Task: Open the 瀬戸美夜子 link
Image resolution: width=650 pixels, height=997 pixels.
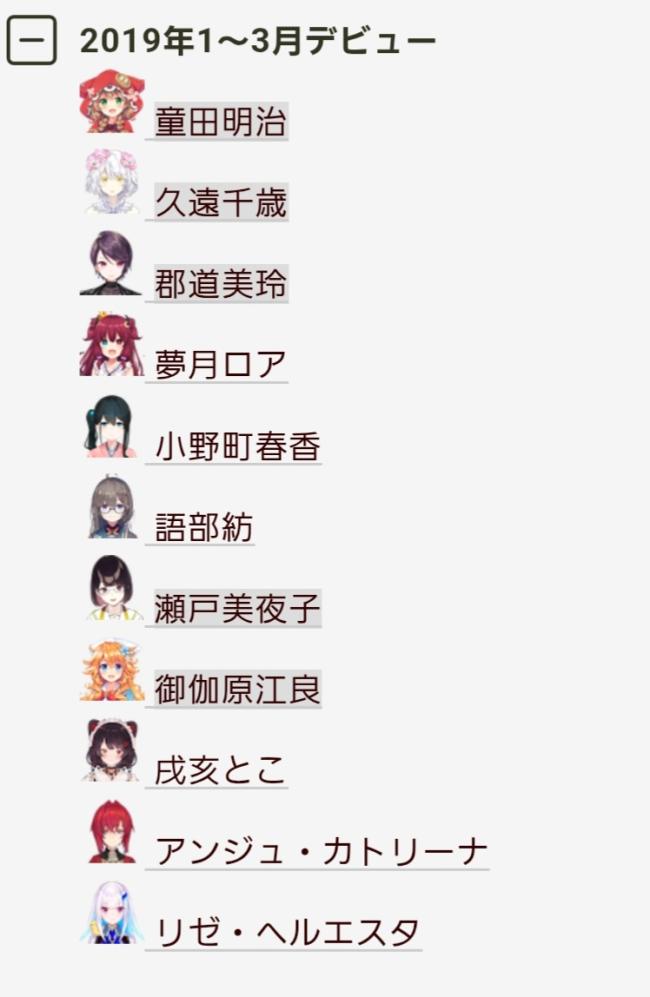Action: 237,608
